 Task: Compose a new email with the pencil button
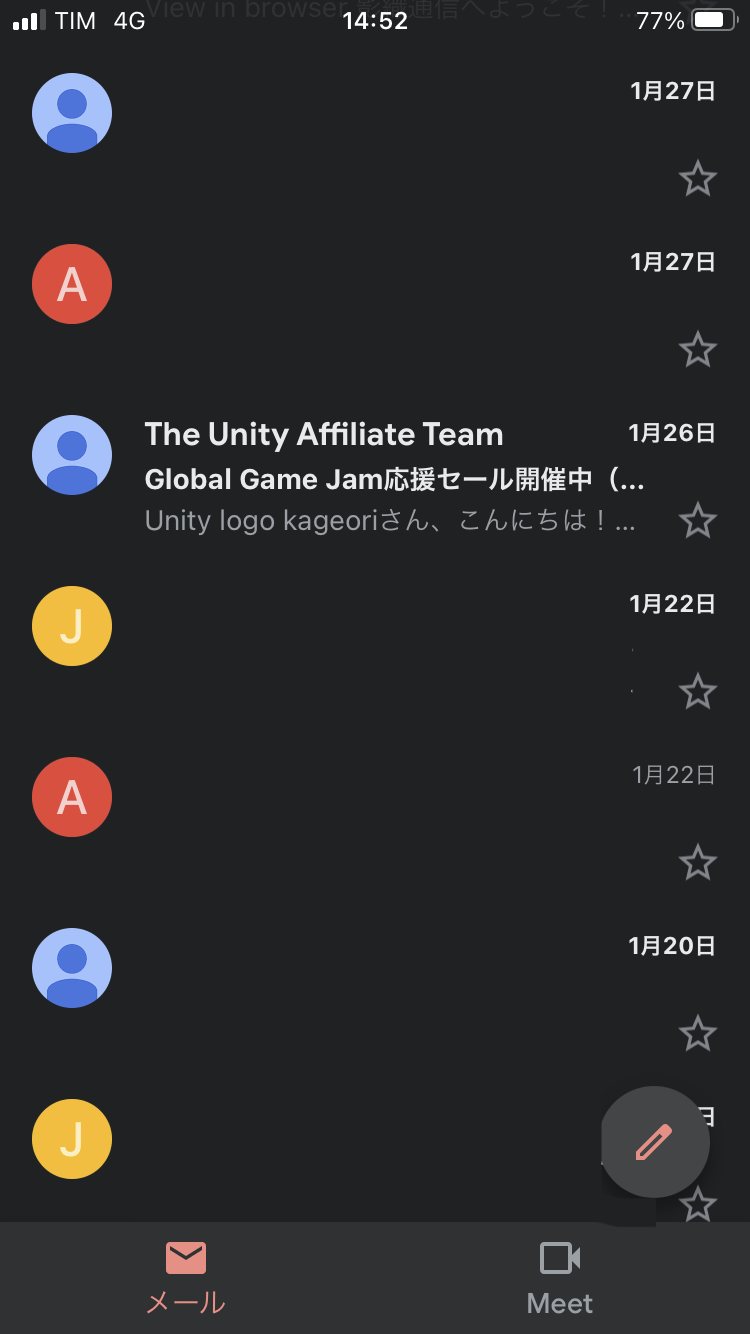655,1142
